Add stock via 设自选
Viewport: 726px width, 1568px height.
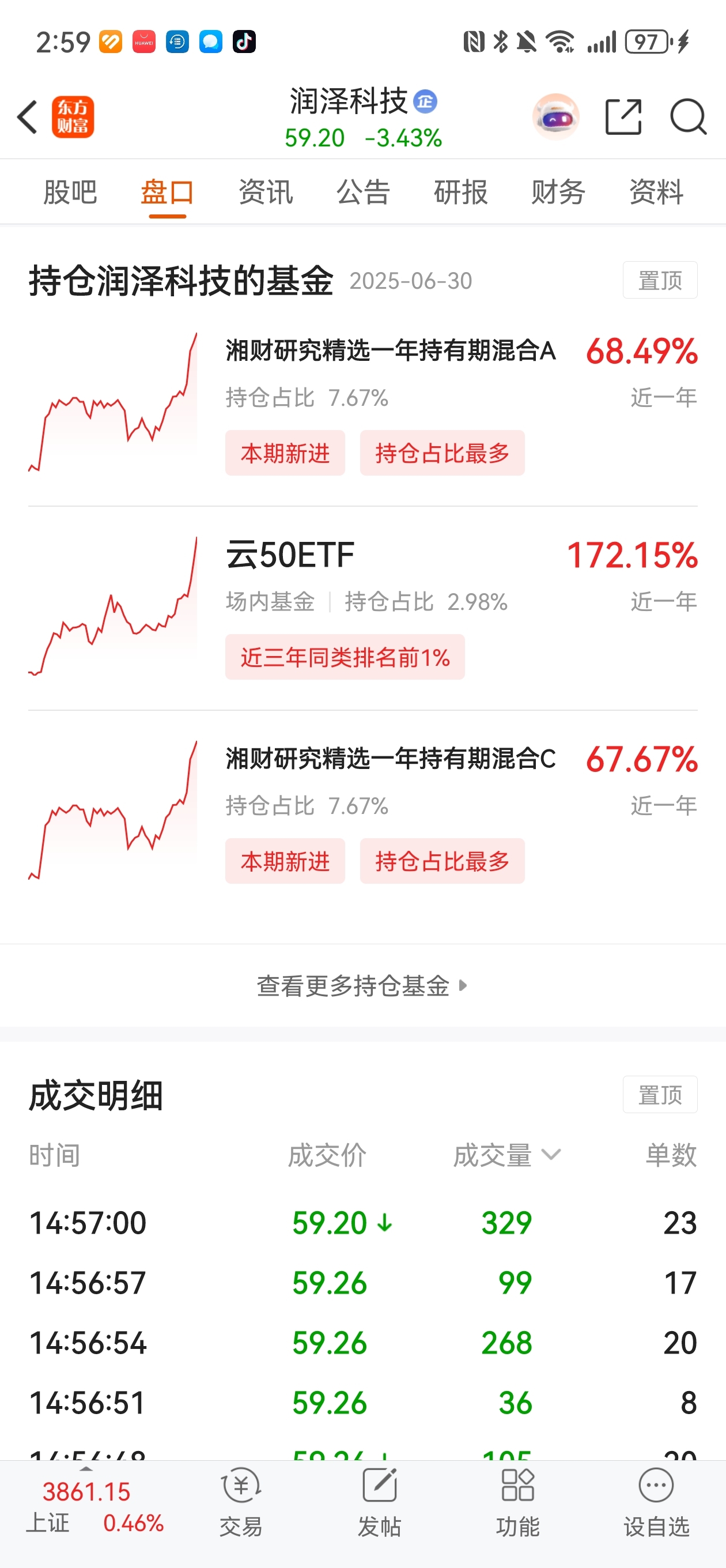pos(656,1502)
